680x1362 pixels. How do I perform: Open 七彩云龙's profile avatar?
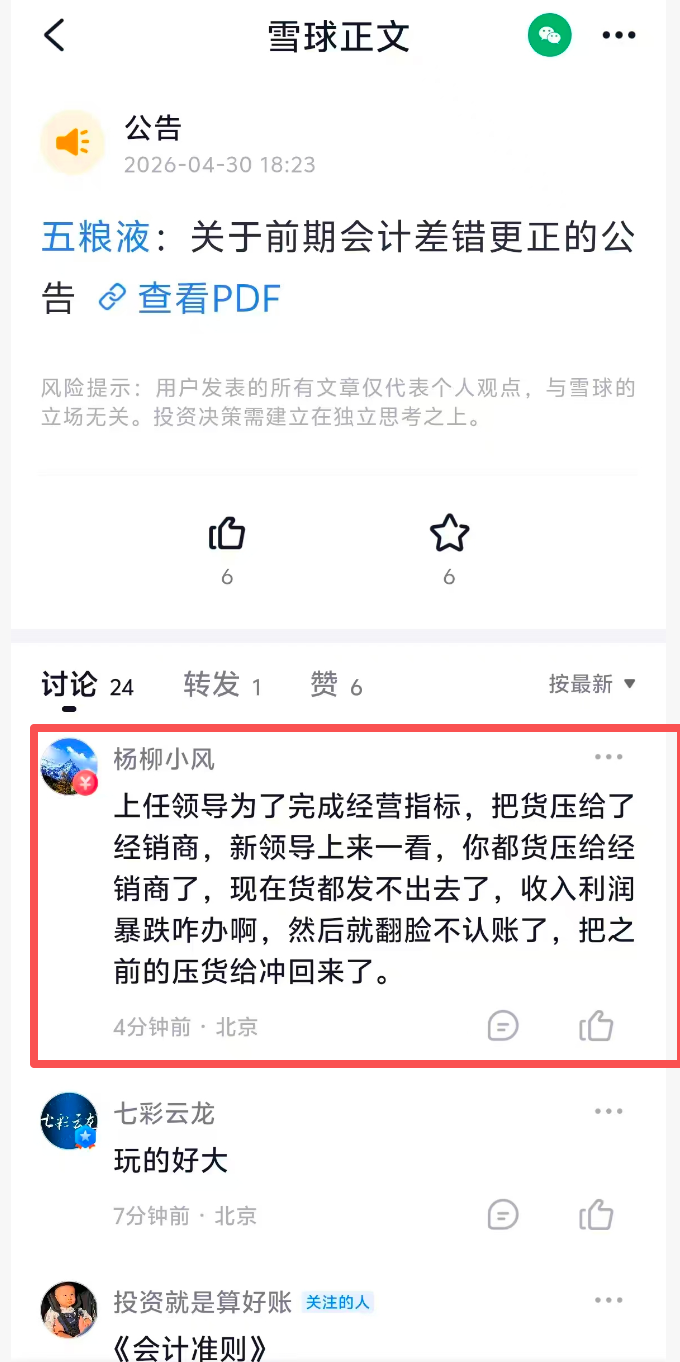(x=69, y=1120)
